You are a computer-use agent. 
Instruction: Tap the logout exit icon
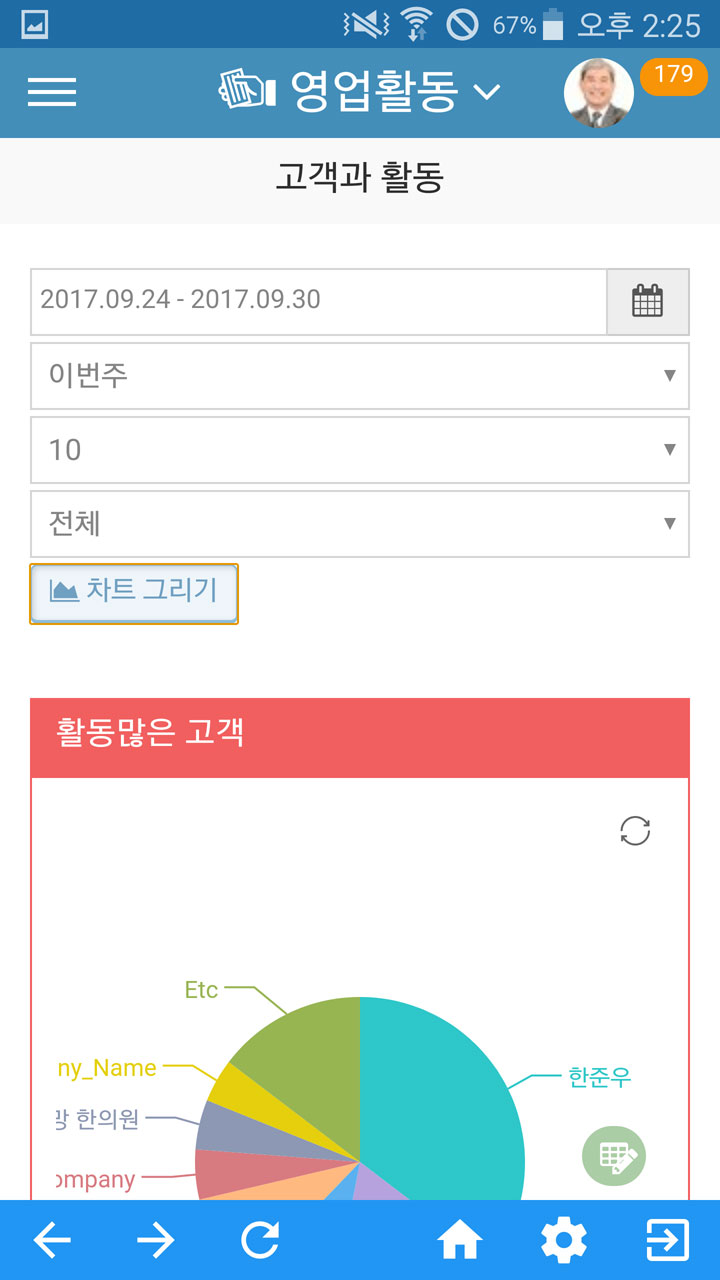(667, 1241)
